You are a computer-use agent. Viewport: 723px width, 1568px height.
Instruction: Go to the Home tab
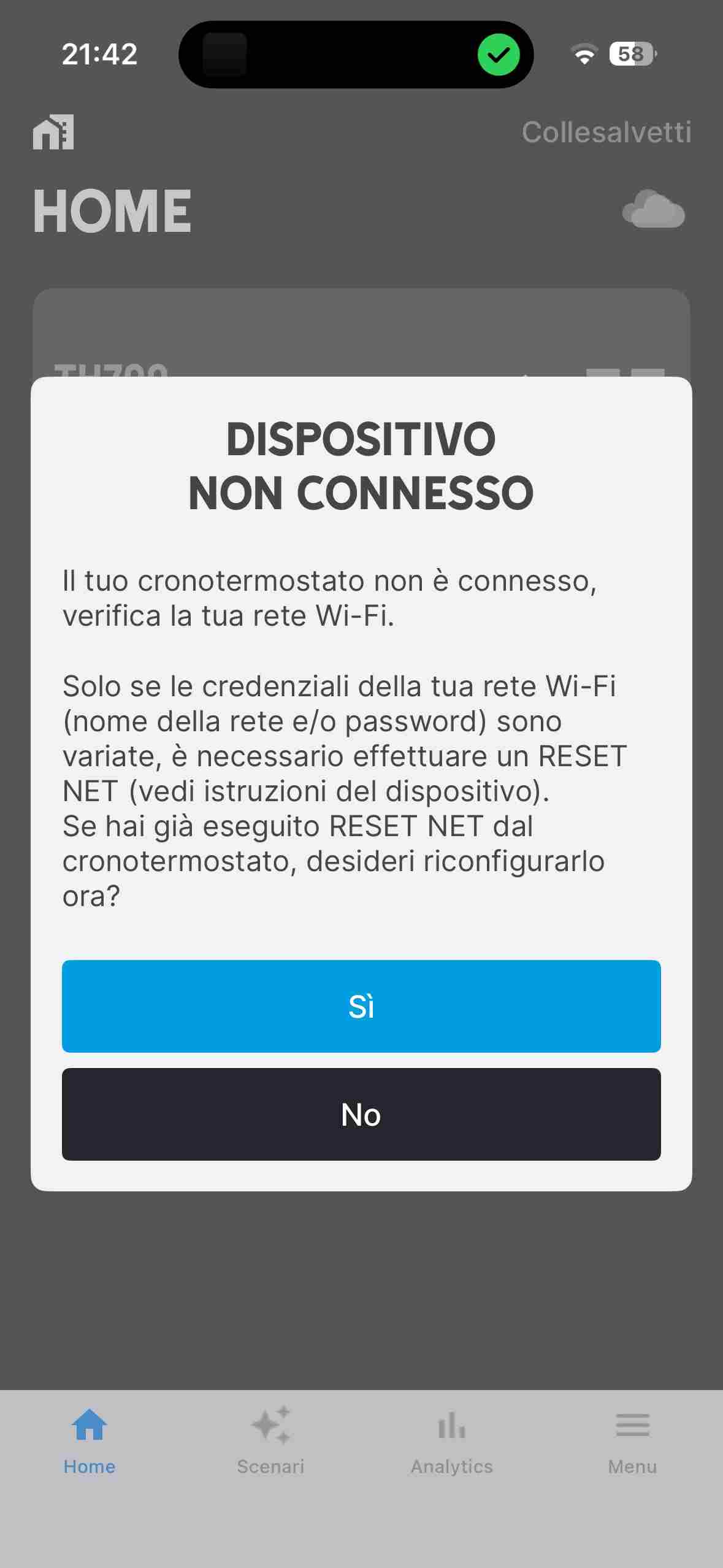pos(90,1440)
